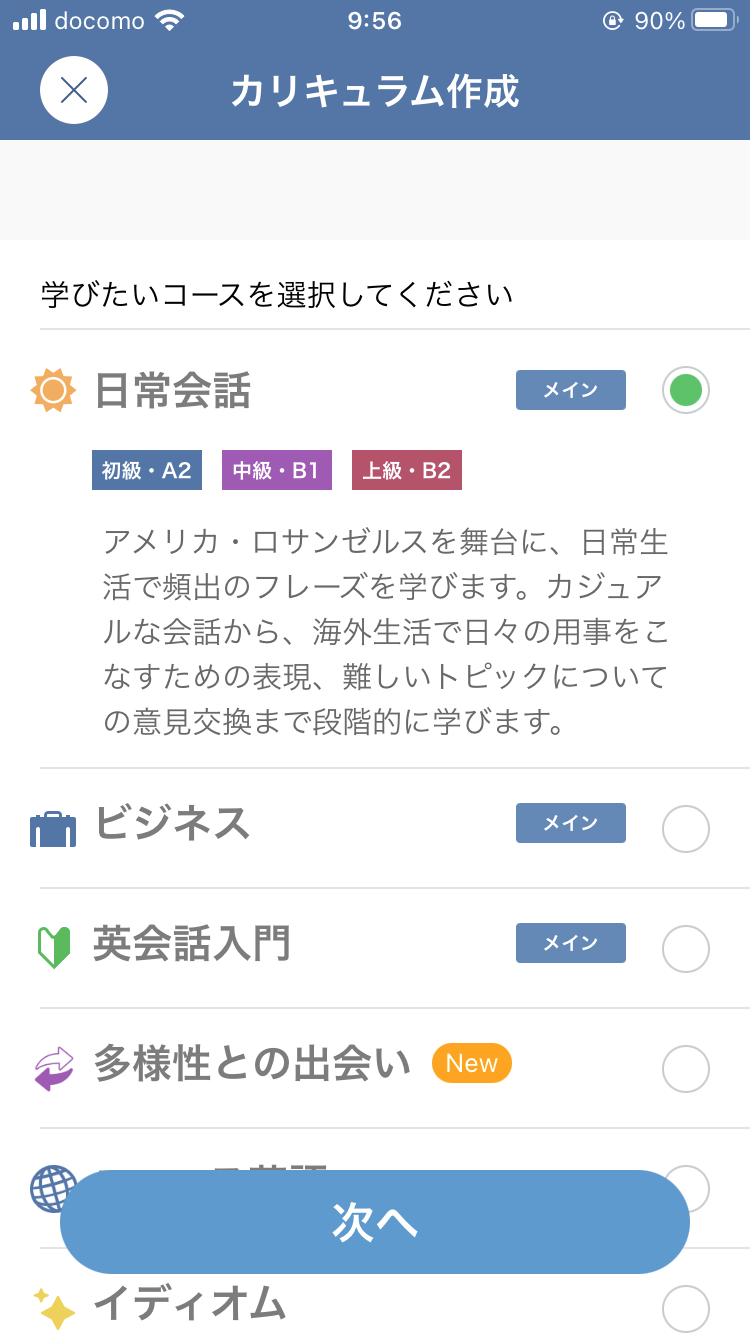Select the イディオム course radio button
Screen dimensions: 750x1334
pos(686,1309)
